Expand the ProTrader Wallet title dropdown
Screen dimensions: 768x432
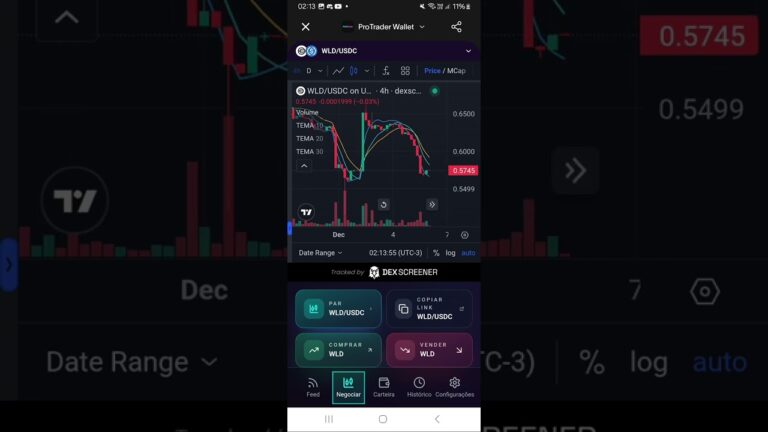coord(422,27)
